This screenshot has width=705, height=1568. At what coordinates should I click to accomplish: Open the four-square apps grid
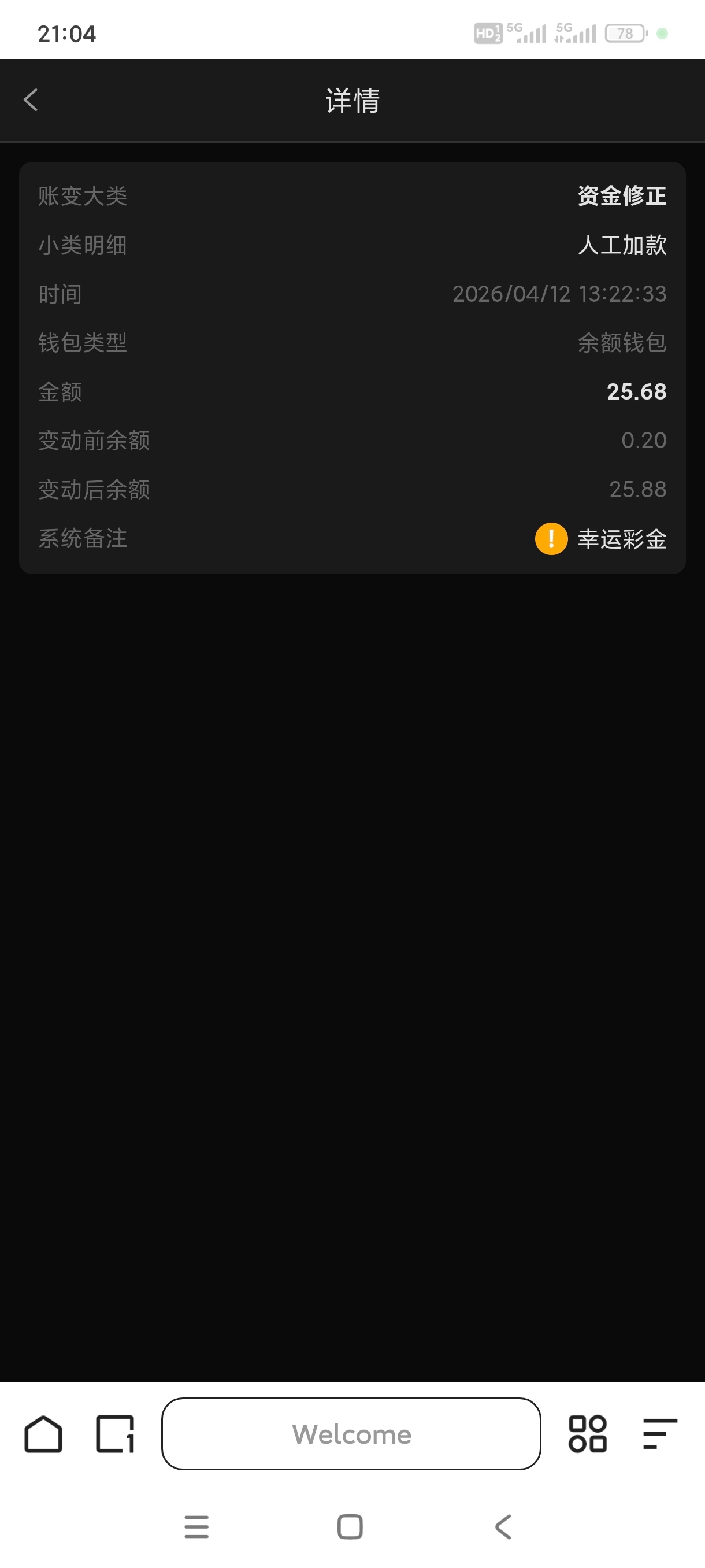tap(587, 1434)
